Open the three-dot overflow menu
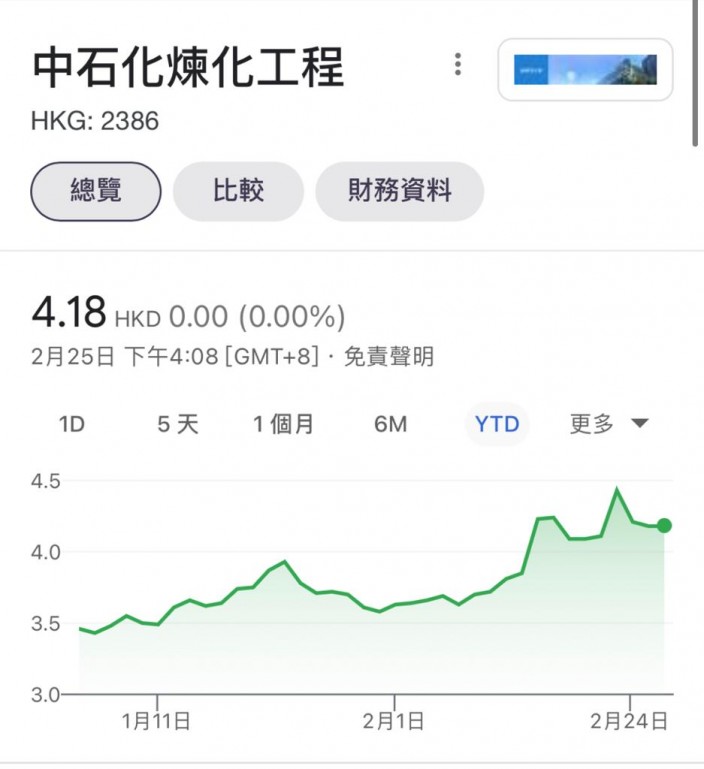The width and height of the screenshot is (704, 769). tap(457, 64)
